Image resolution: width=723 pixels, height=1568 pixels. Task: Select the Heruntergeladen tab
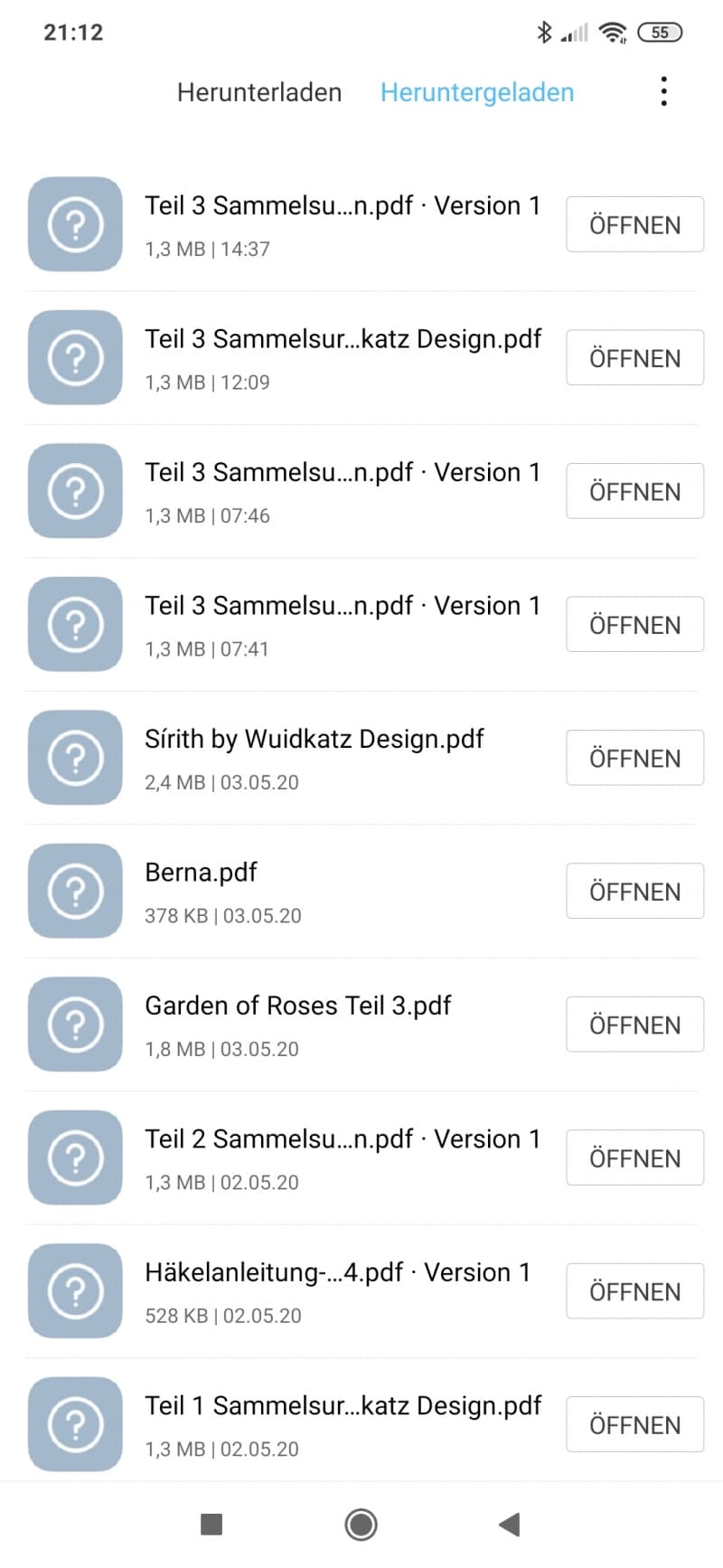(477, 92)
